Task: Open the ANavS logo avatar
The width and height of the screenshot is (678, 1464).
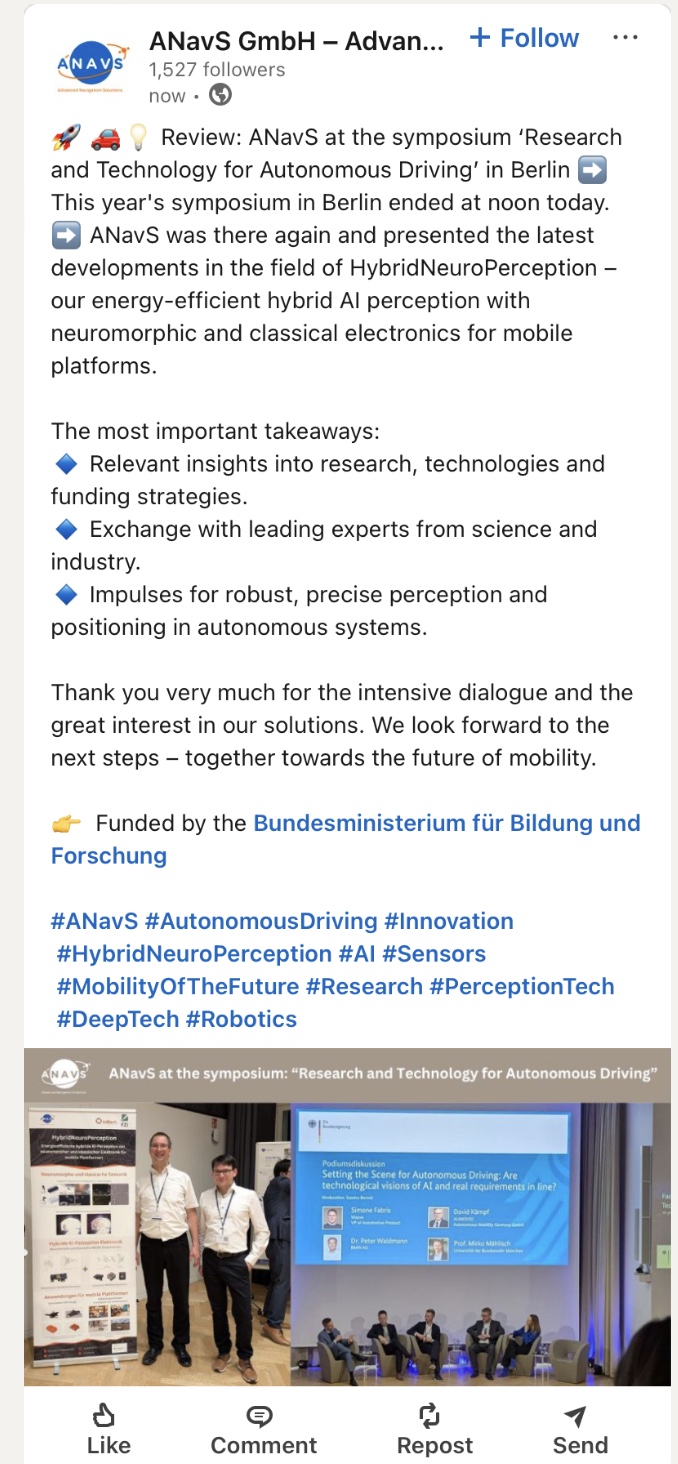Action: click(91, 66)
